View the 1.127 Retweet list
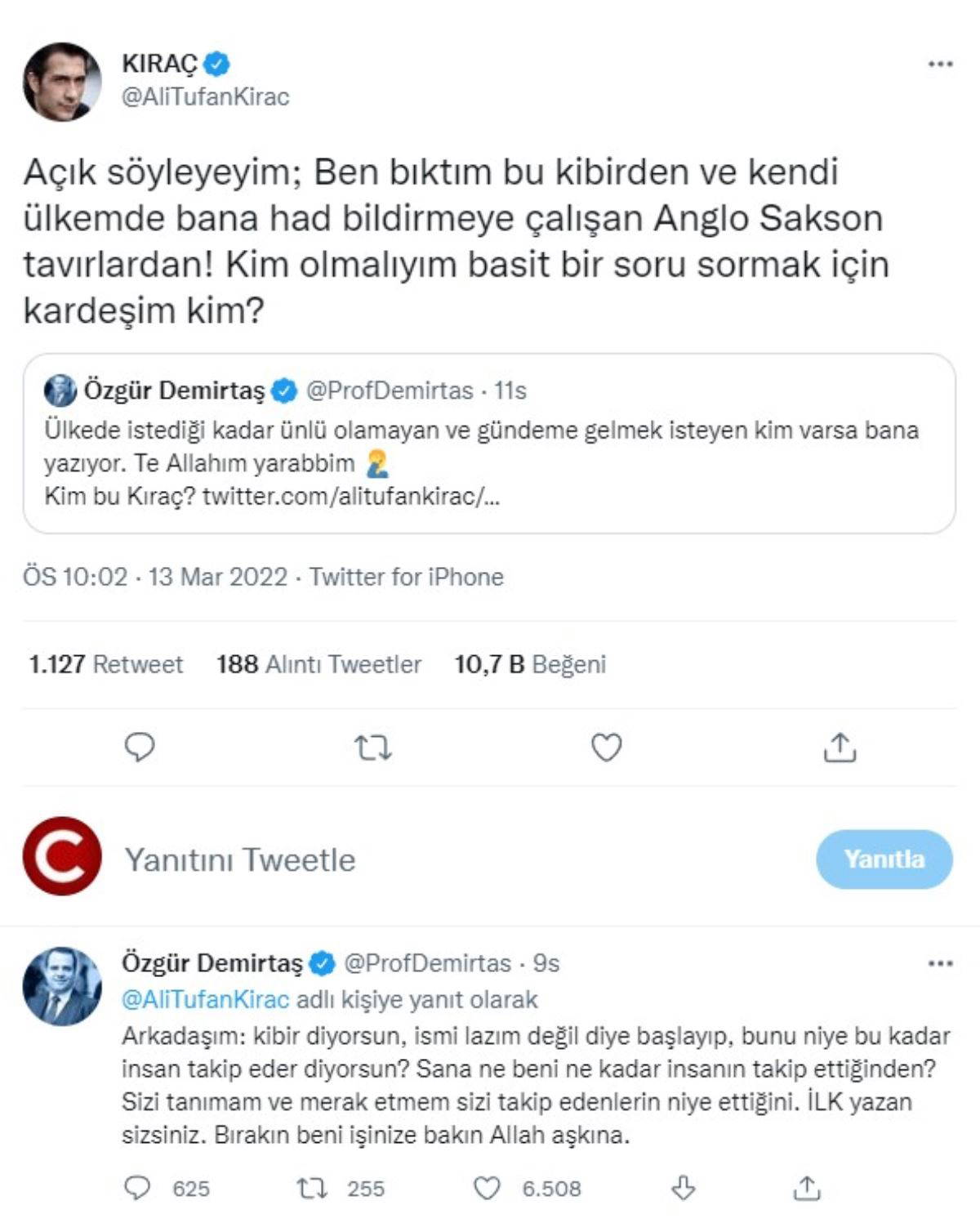The image size is (980, 1223). [105, 664]
